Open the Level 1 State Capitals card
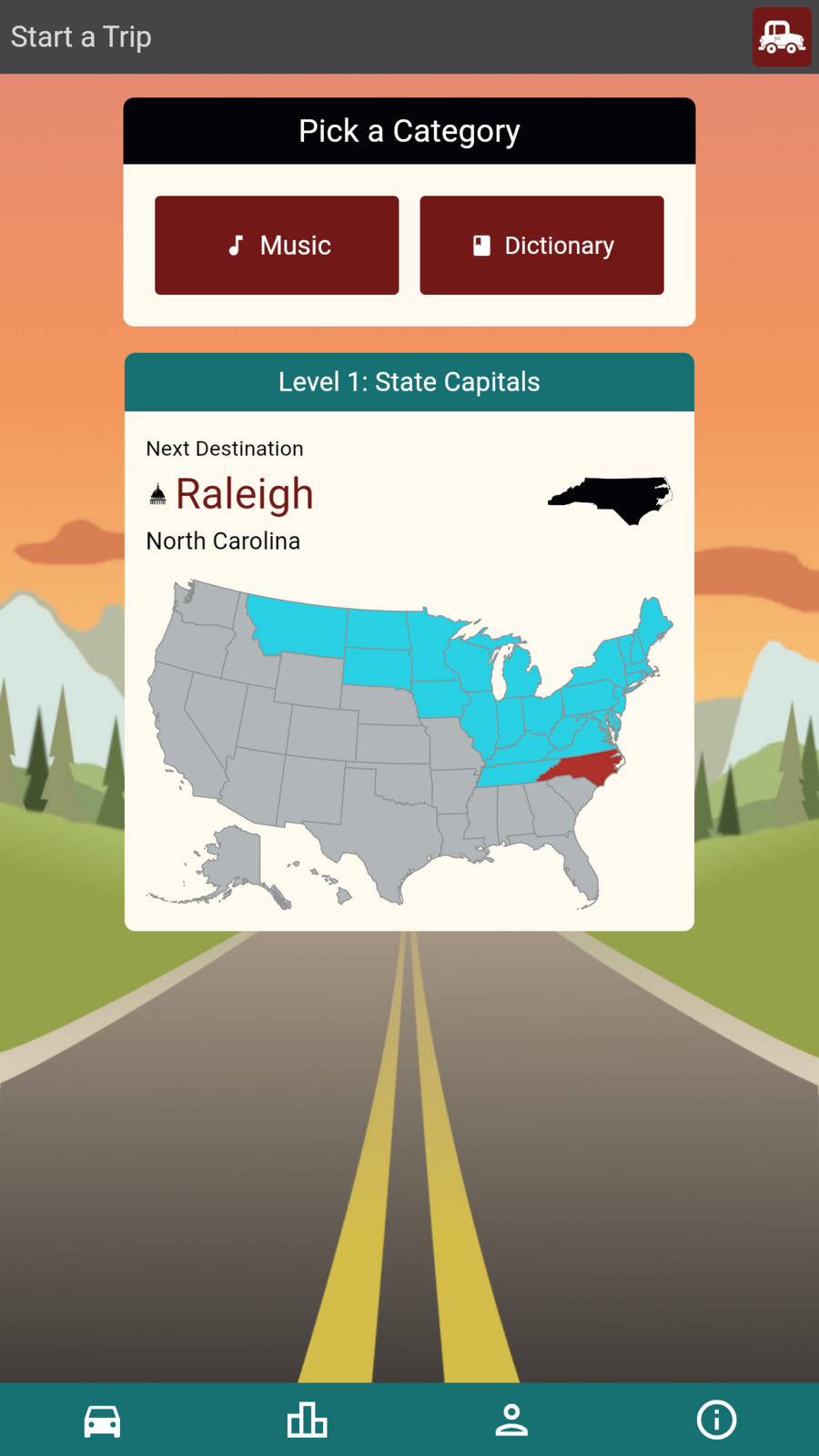 pos(409,382)
